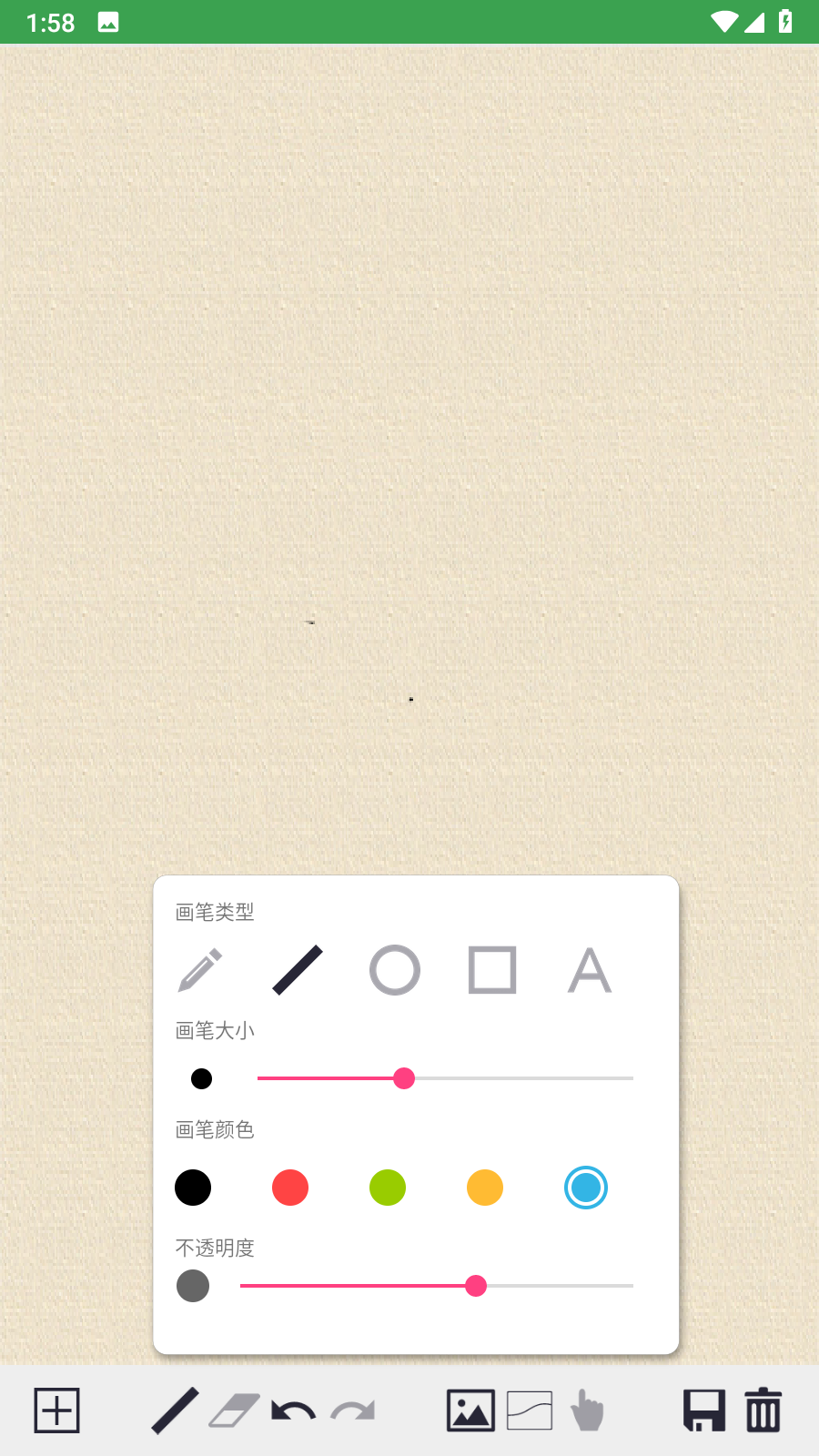Save the drawing with the save icon
The height and width of the screenshot is (1456, 819).
pos(703,1410)
